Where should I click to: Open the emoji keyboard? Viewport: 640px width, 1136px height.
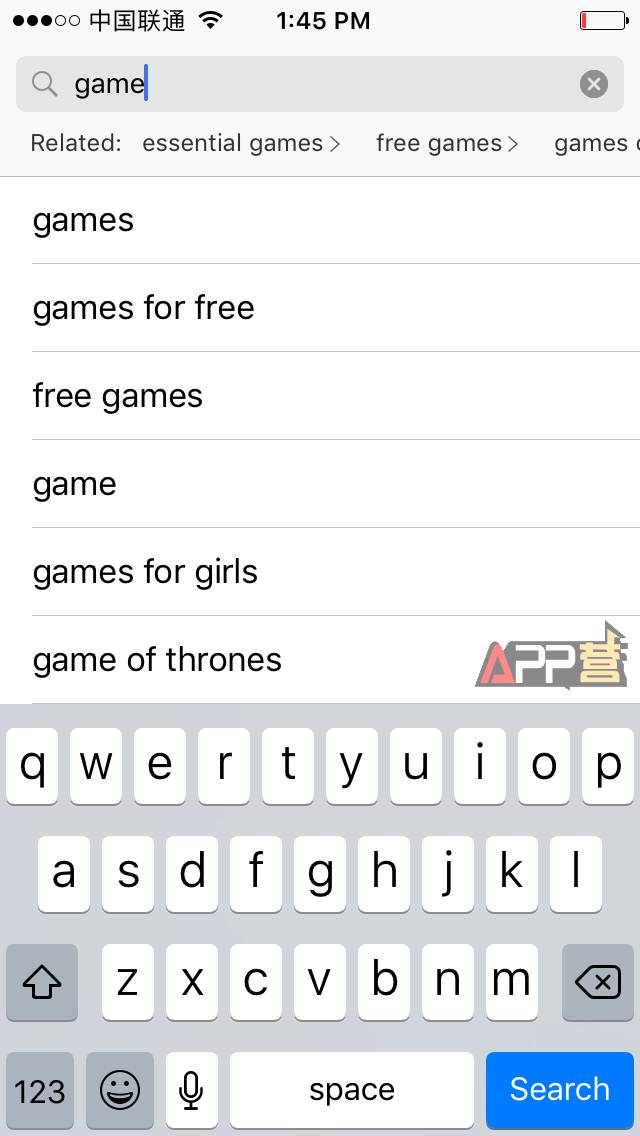click(120, 1089)
